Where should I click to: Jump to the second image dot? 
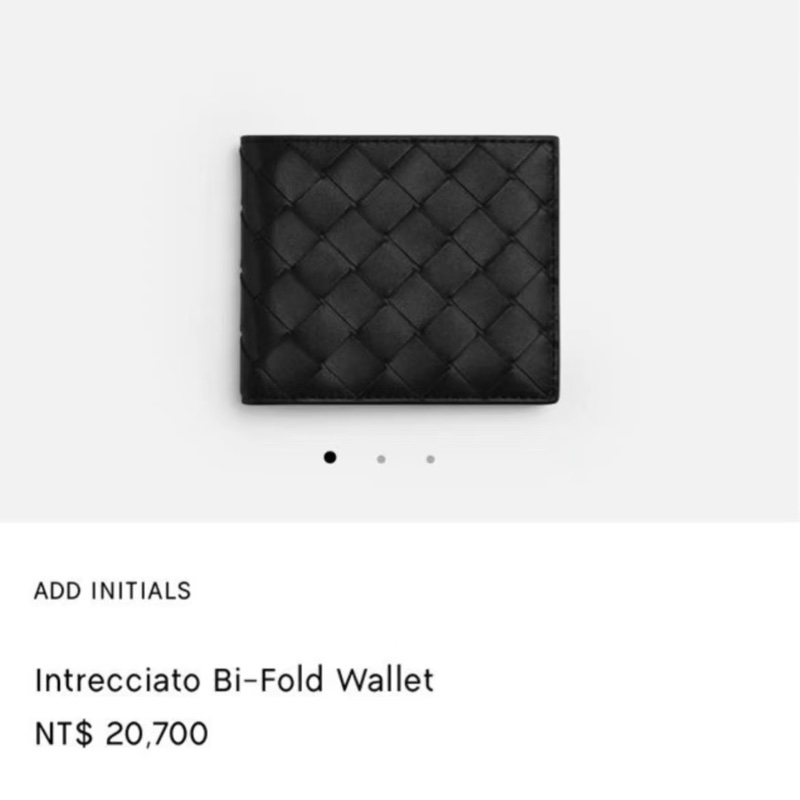pos(381,459)
